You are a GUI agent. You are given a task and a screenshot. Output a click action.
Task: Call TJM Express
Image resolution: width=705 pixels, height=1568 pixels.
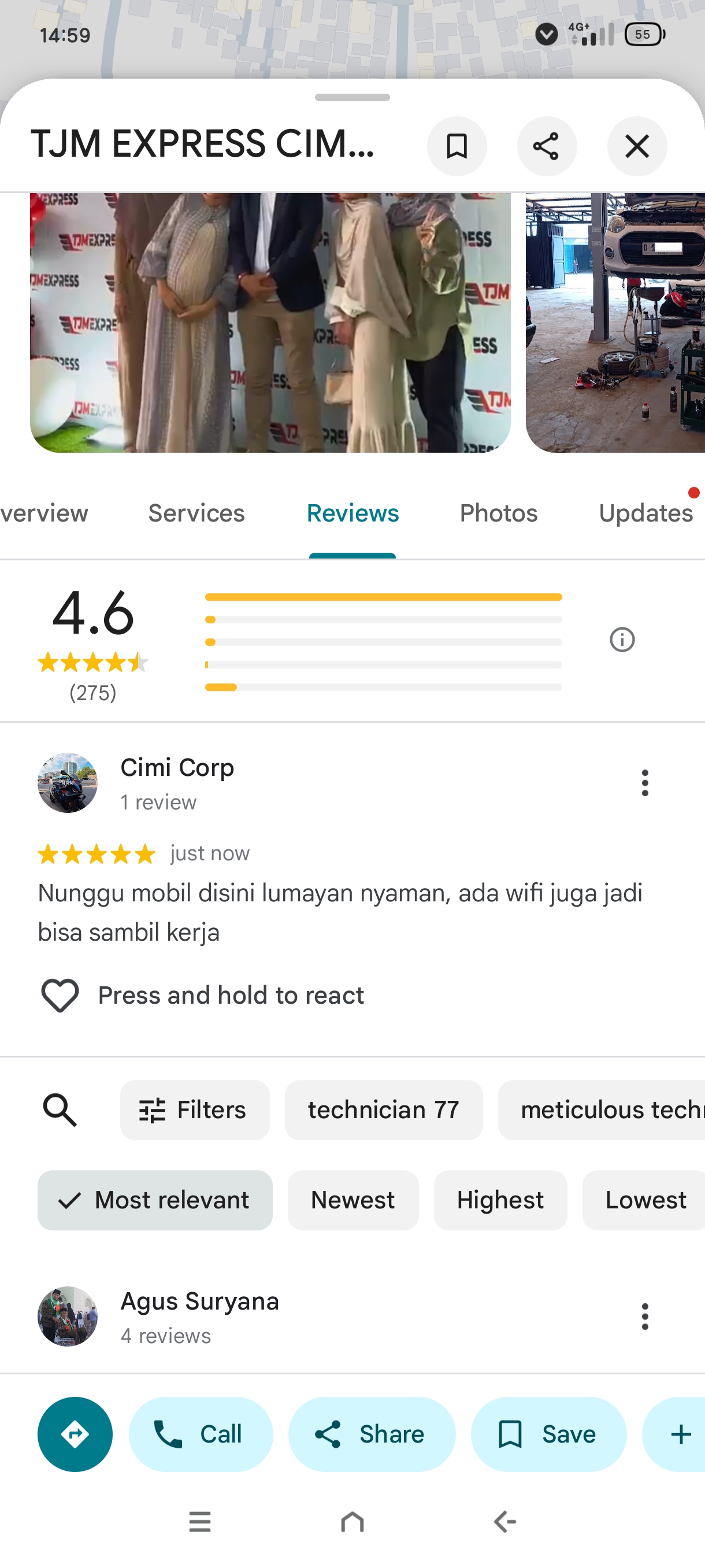[x=201, y=1434]
